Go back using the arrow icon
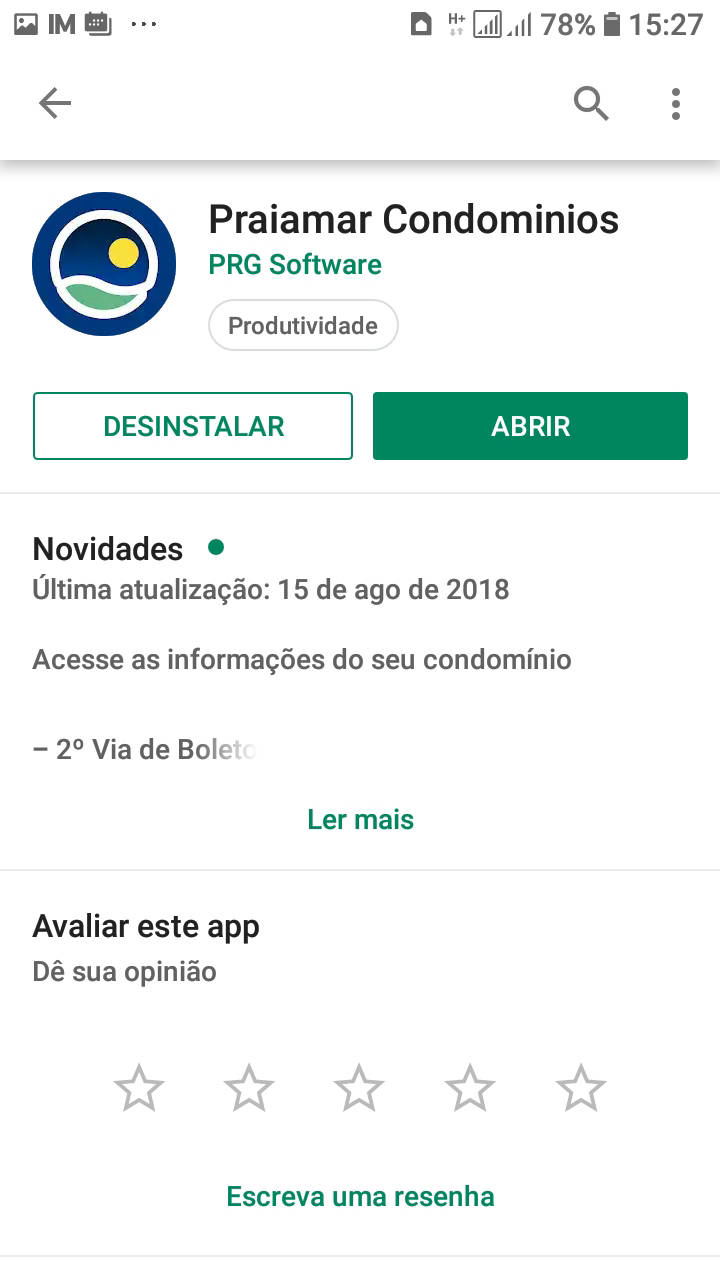This screenshot has height=1280, width=720. (55, 103)
